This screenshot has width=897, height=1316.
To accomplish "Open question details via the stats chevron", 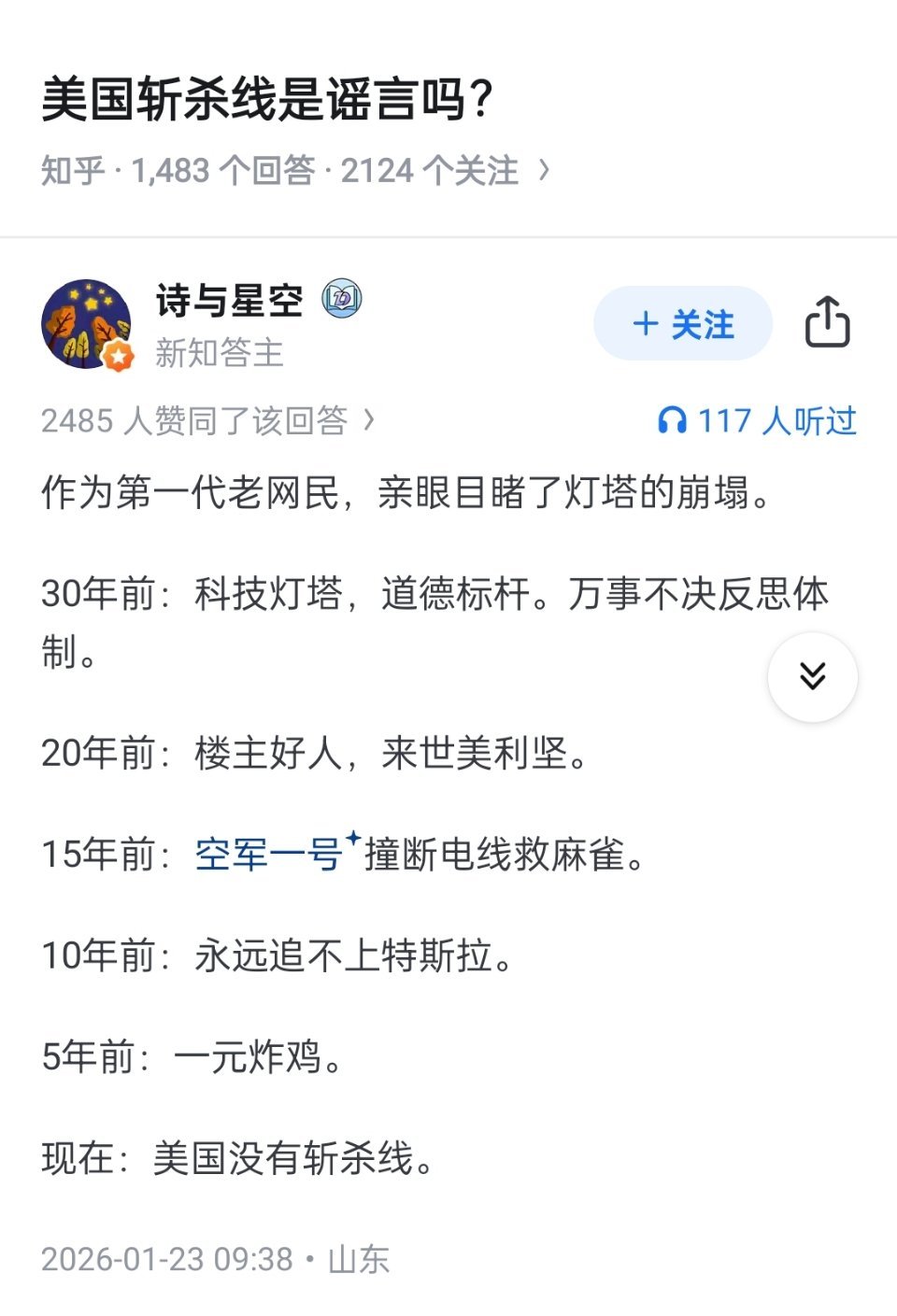I will (545, 171).
